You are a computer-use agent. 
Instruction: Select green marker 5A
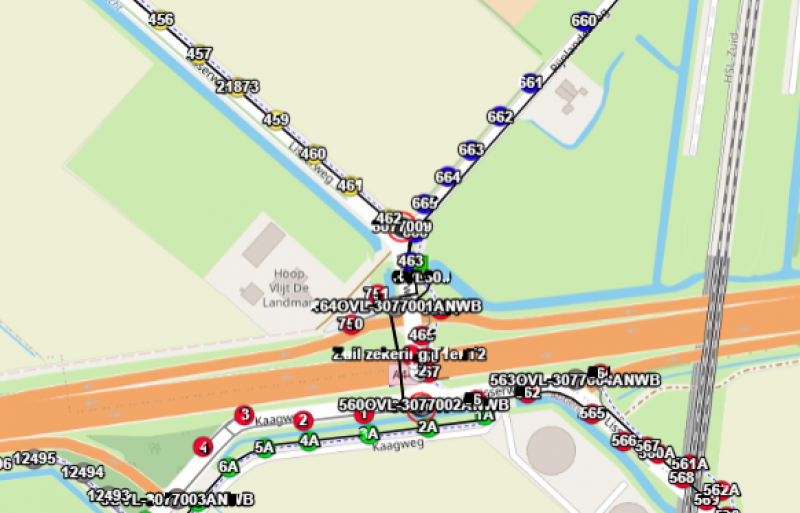[264, 449]
